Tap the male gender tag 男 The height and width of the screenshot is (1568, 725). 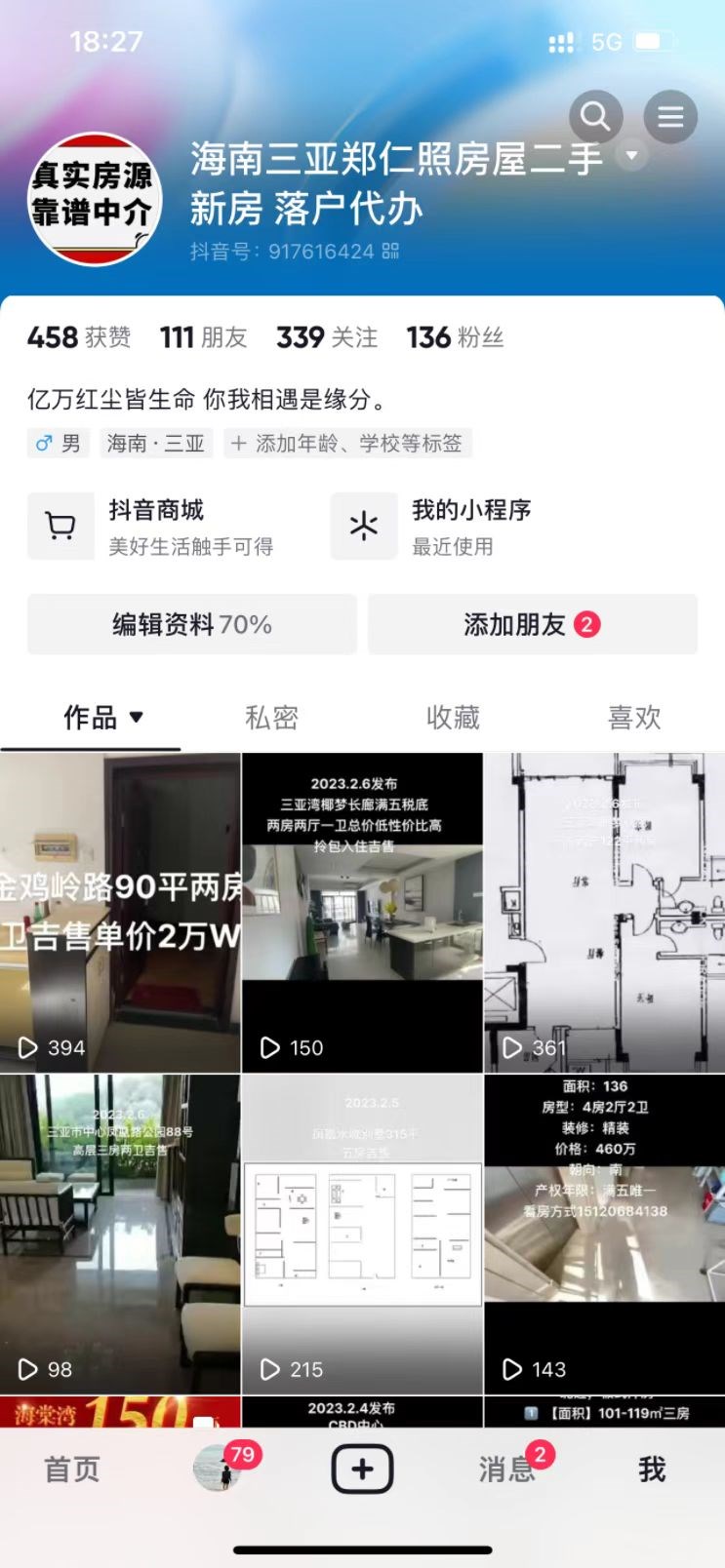coord(58,443)
